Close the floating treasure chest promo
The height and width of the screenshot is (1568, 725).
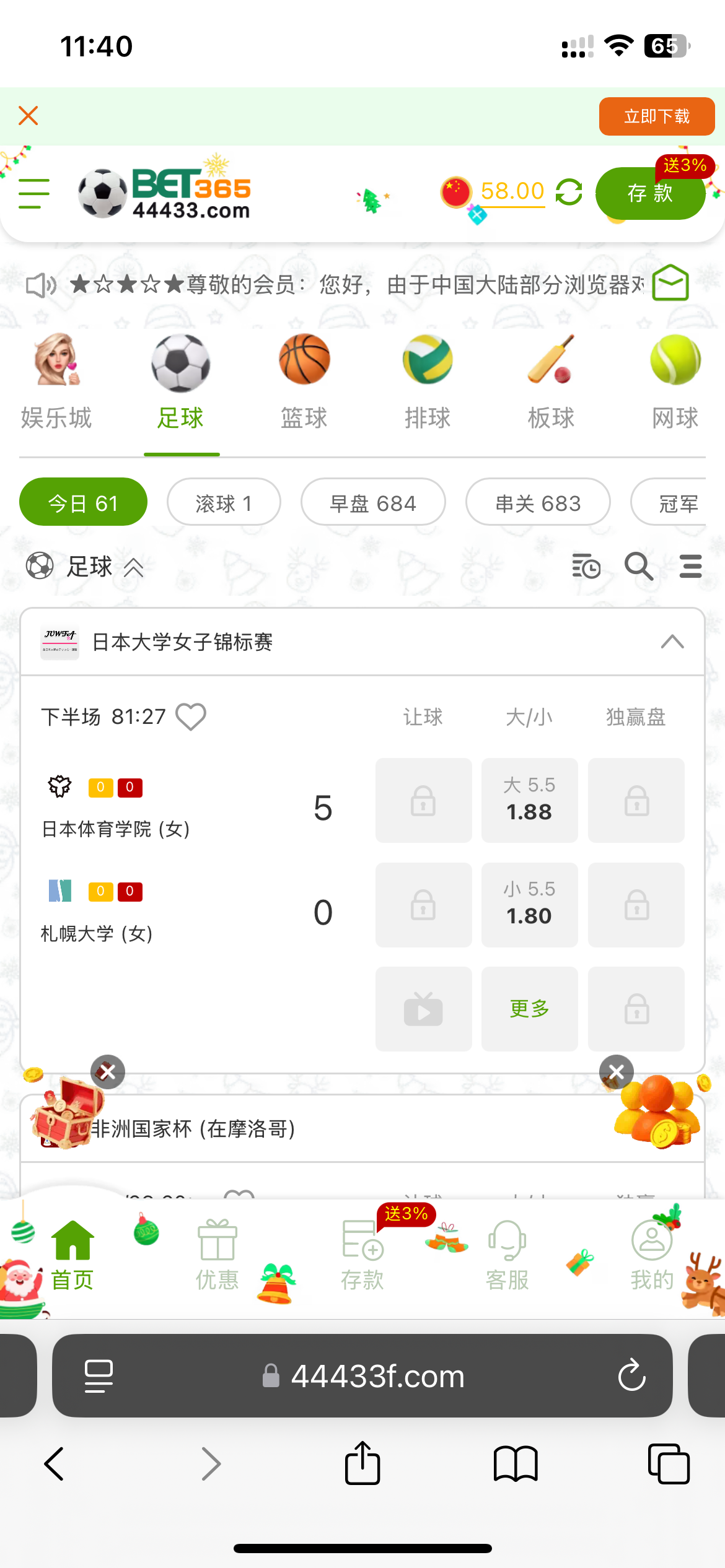click(108, 1072)
